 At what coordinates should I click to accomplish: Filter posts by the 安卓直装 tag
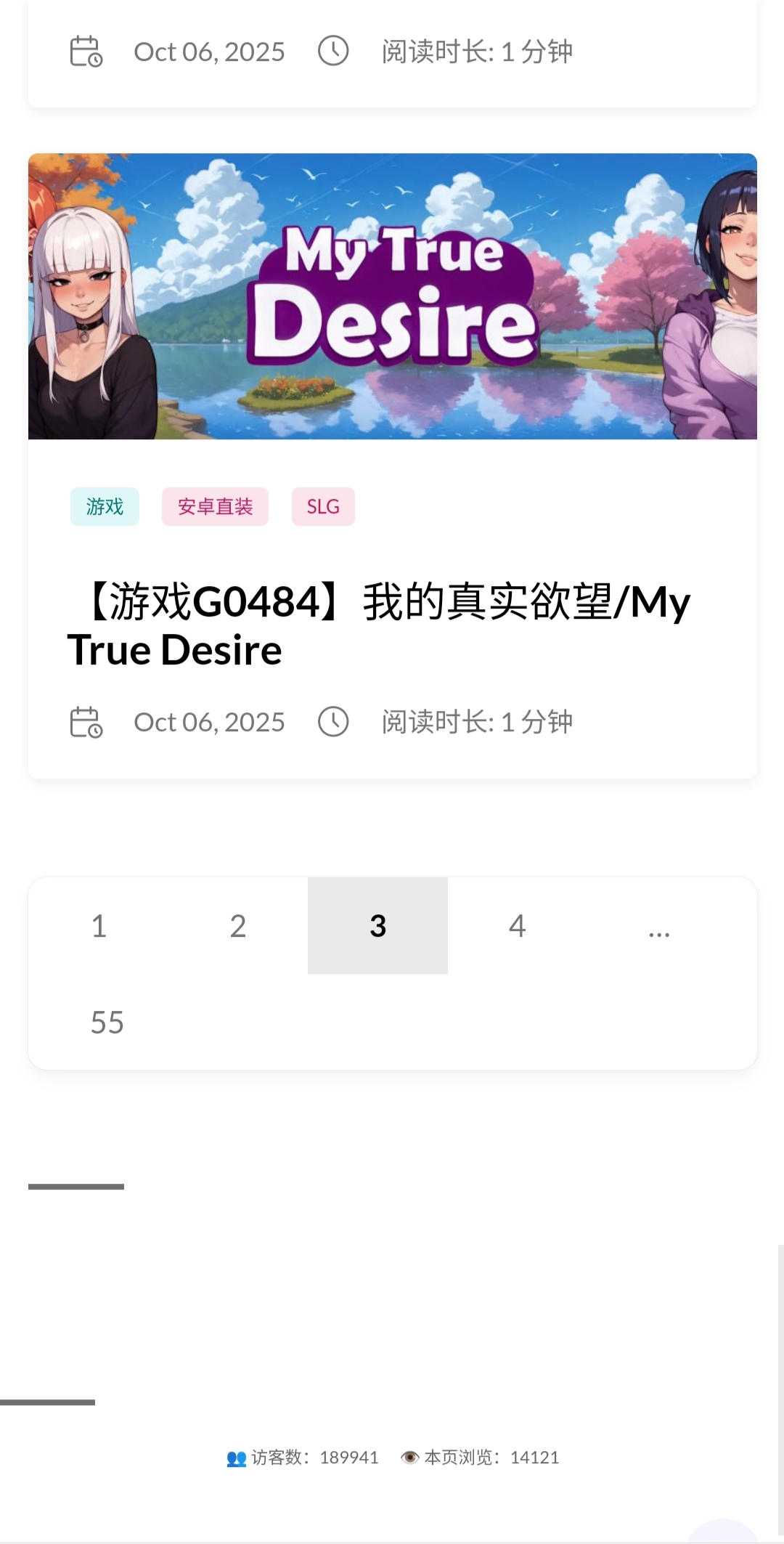[215, 507]
